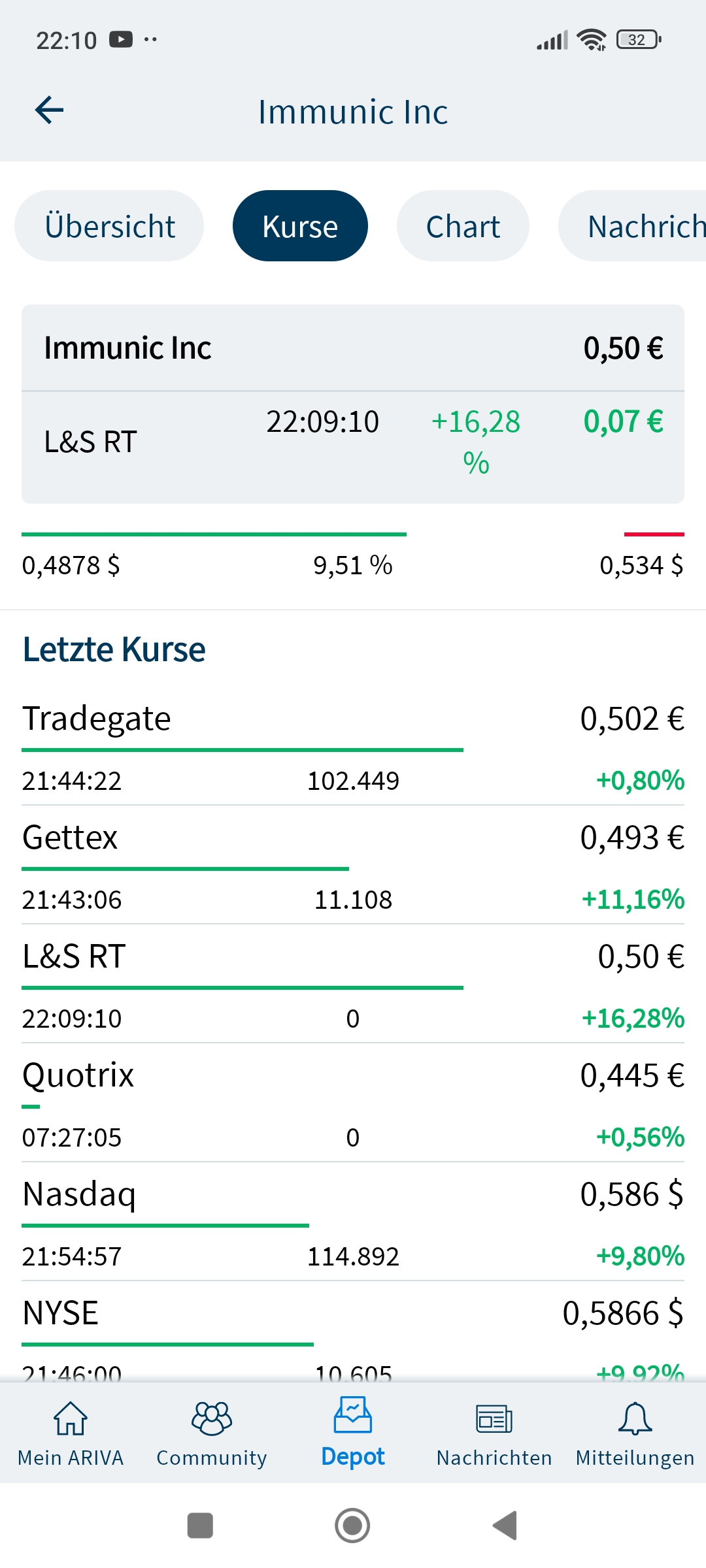
Task: Switch to the Übersicht tab
Action: [109, 225]
